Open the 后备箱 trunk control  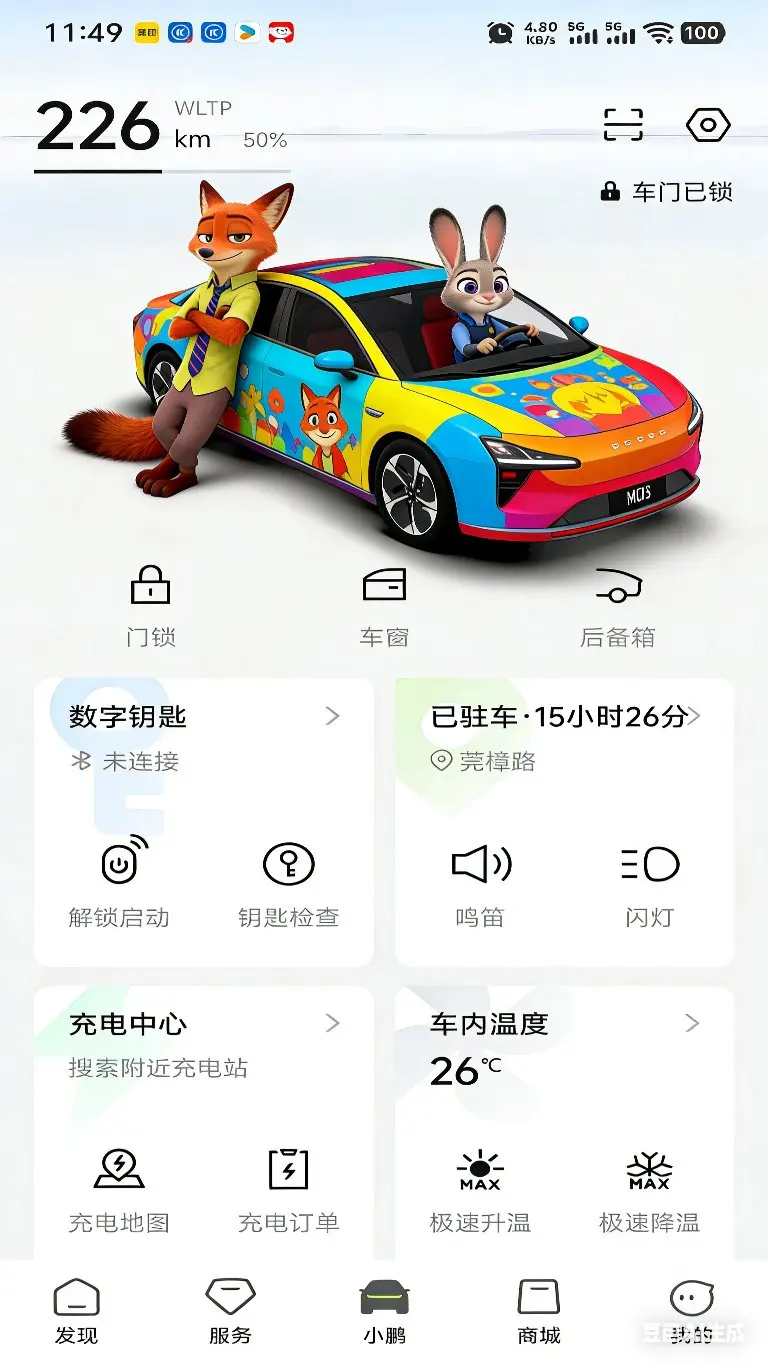pos(618,606)
